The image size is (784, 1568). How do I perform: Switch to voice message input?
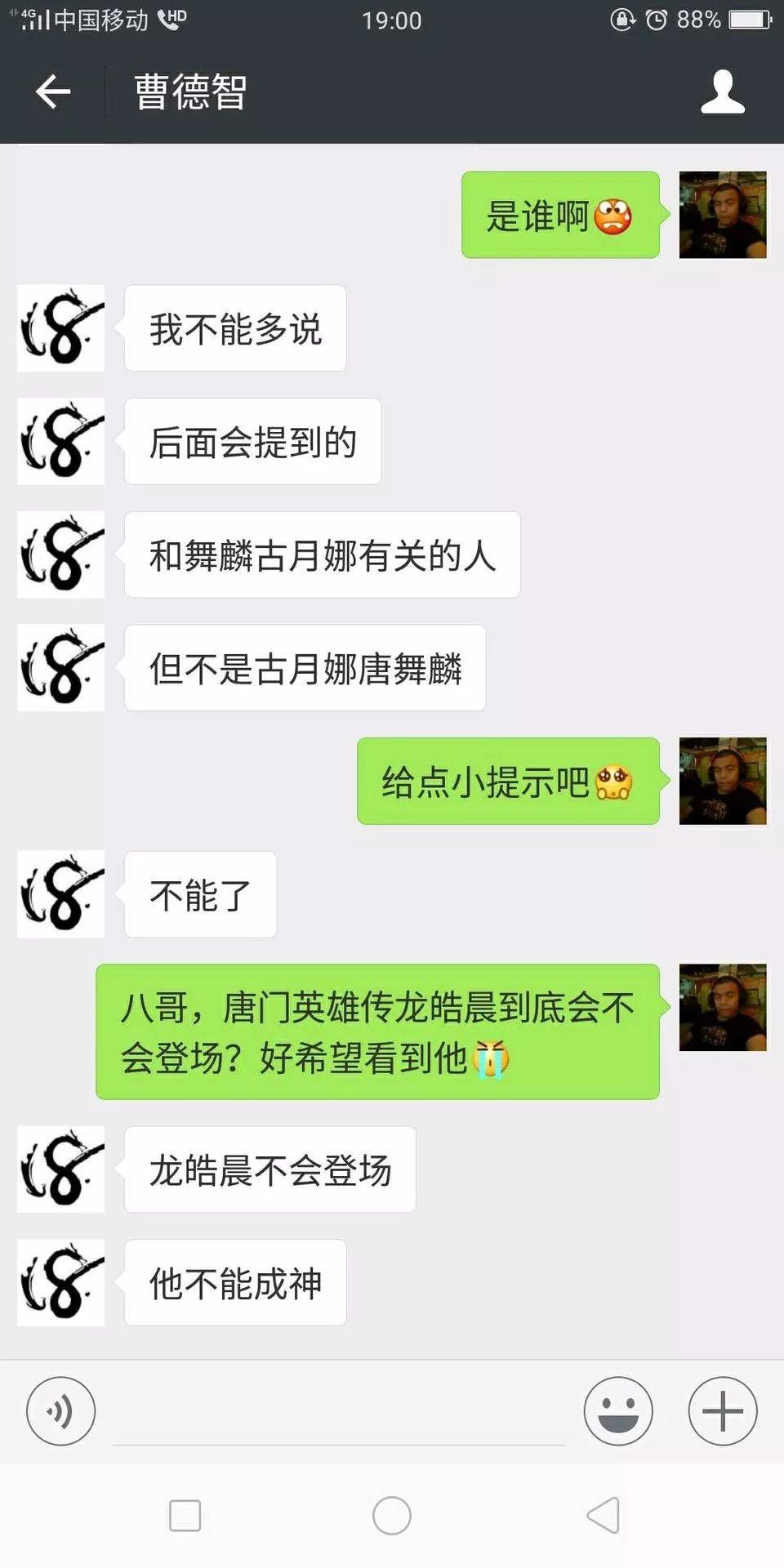coord(60,1410)
